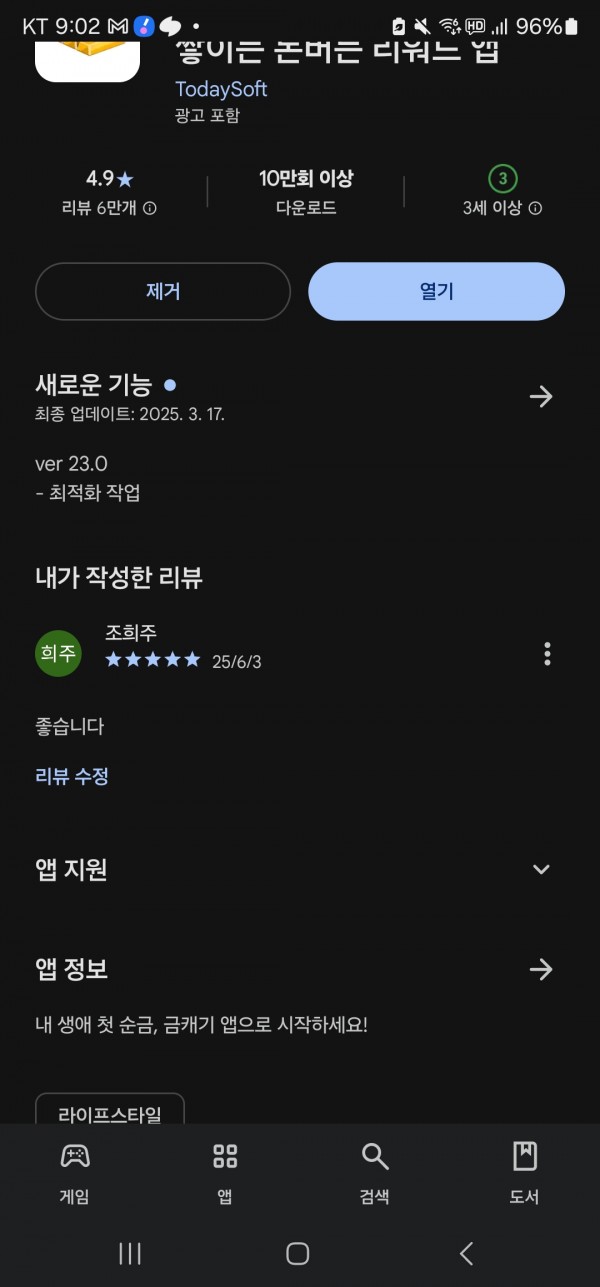Go back using system back button
Screen dimensions: 600x1287
click(x=466, y=1253)
